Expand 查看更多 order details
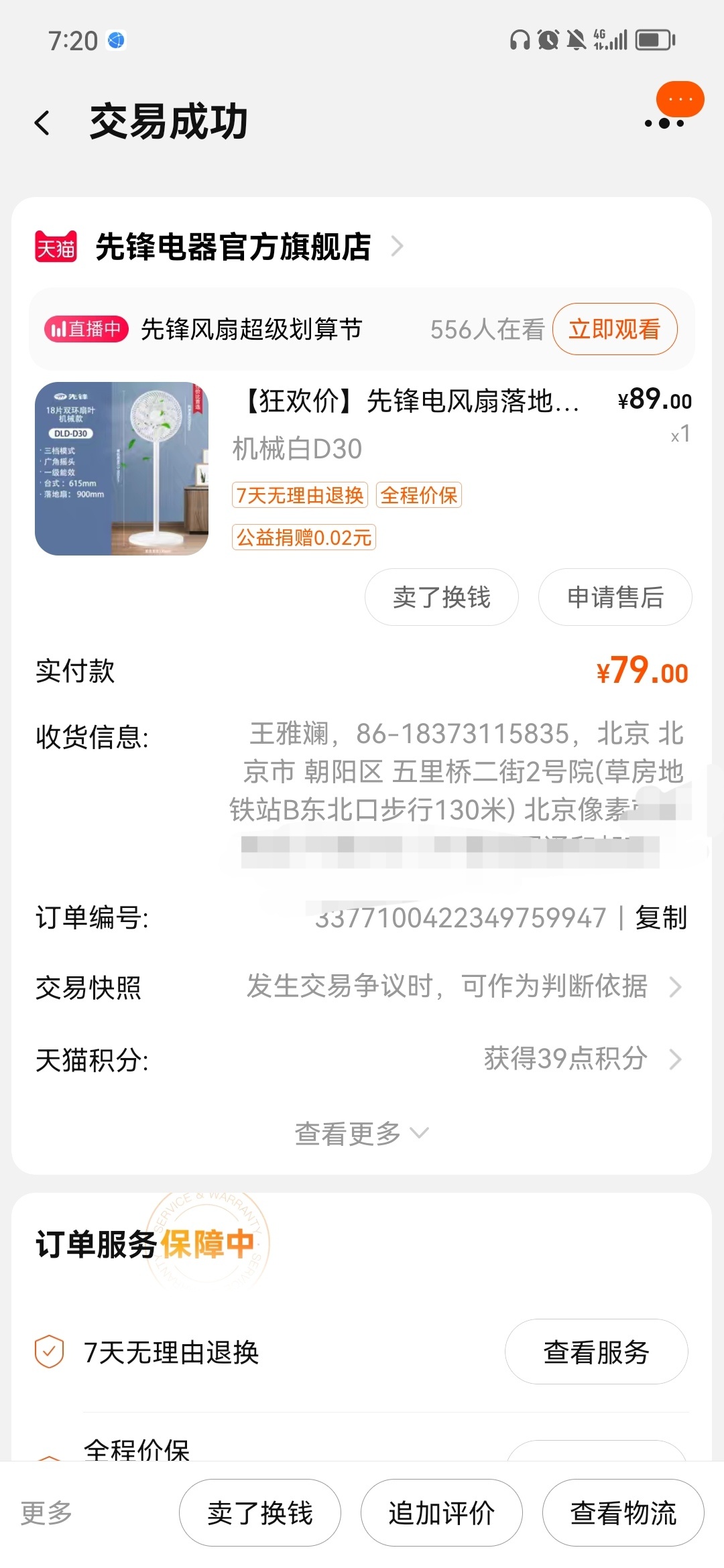The width and height of the screenshot is (724, 1568). click(x=362, y=1133)
